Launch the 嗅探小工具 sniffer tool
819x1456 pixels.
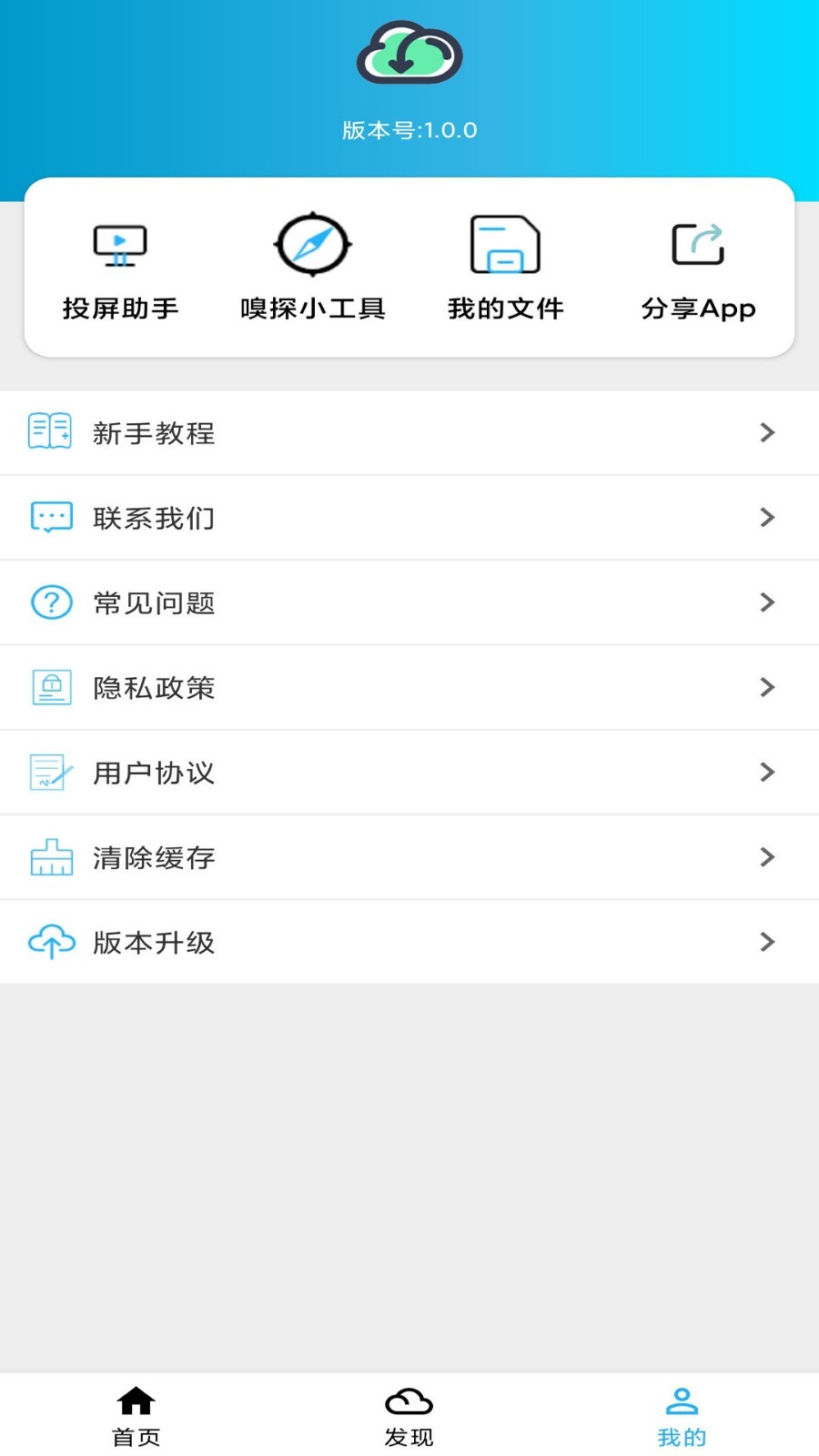point(312,268)
